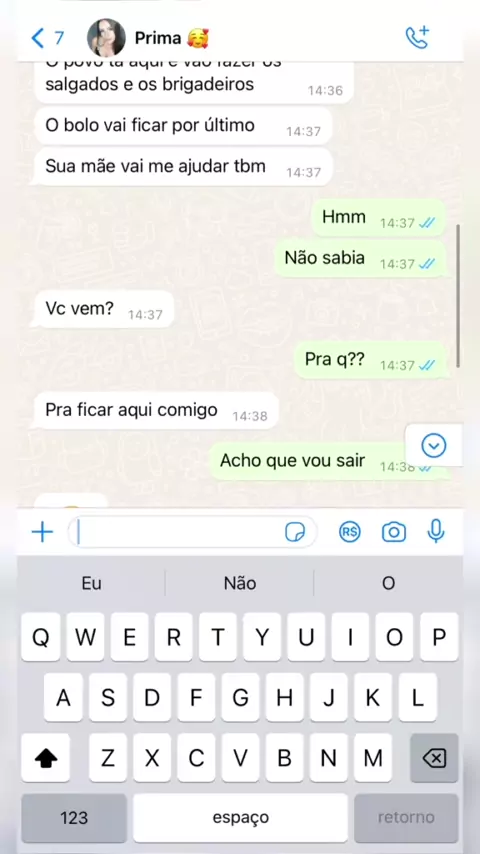Screen dimensions: 480x854
Task: Open the R$ payment option
Action: [x=349, y=532]
